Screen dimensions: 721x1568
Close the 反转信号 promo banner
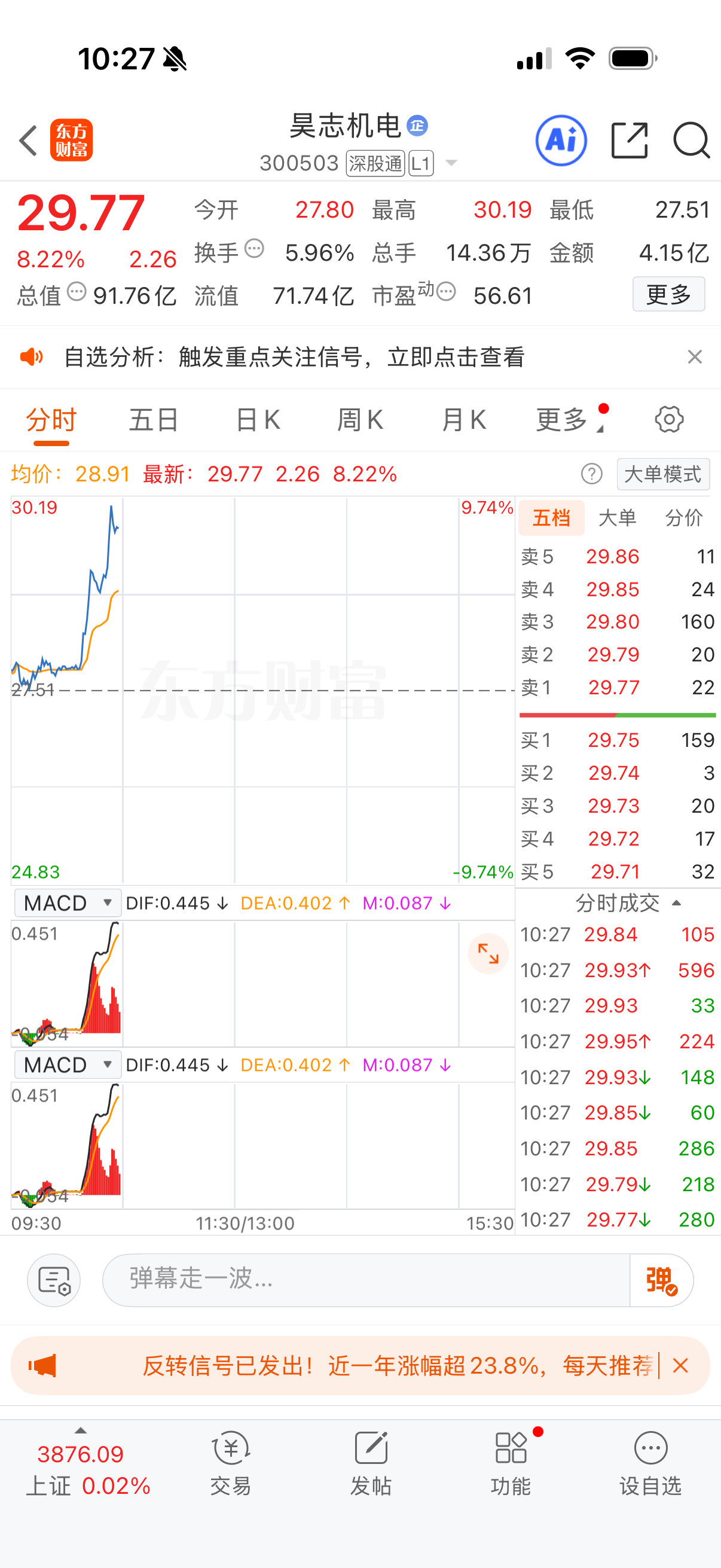click(681, 1366)
